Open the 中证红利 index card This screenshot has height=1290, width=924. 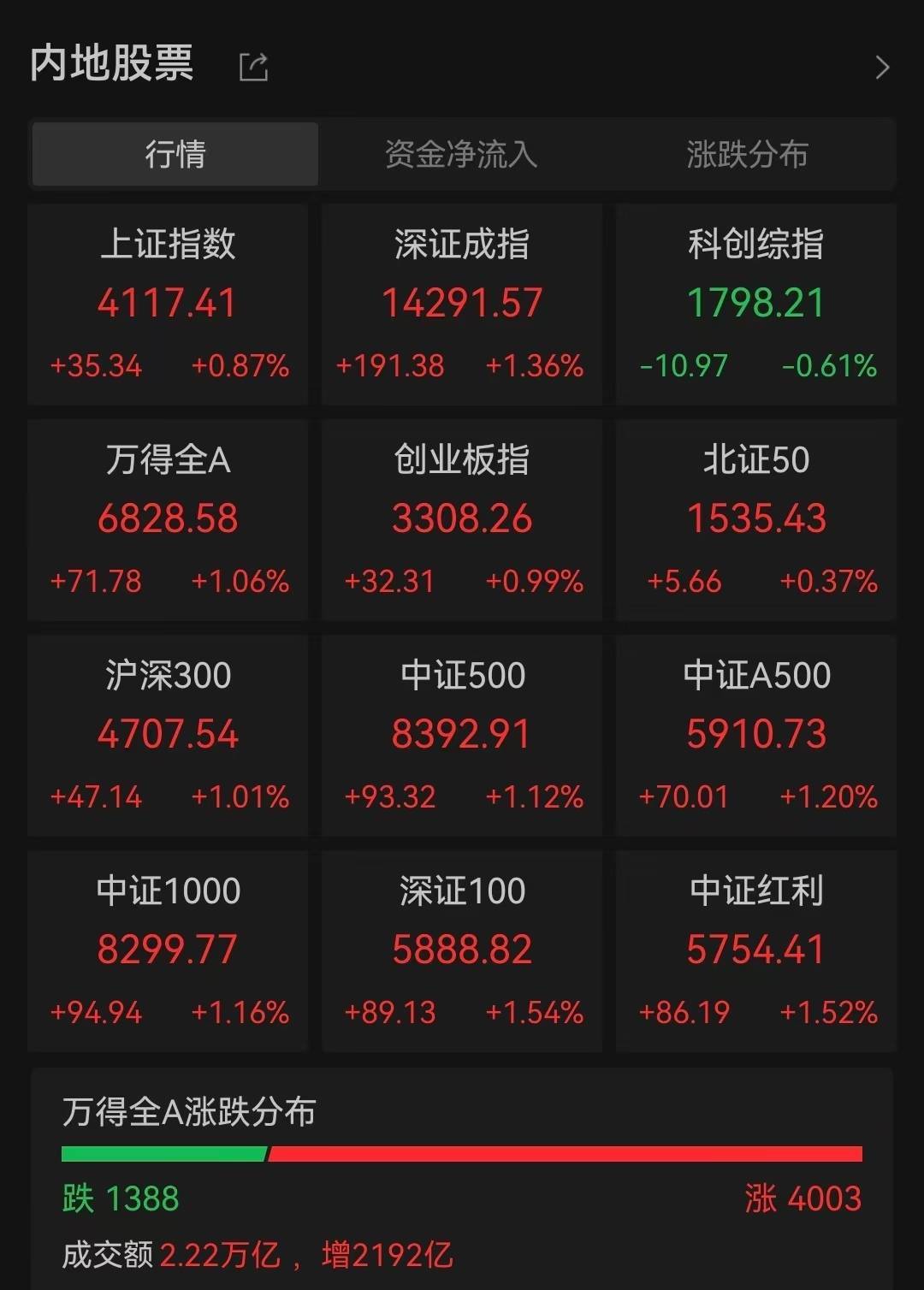(x=756, y=951)
